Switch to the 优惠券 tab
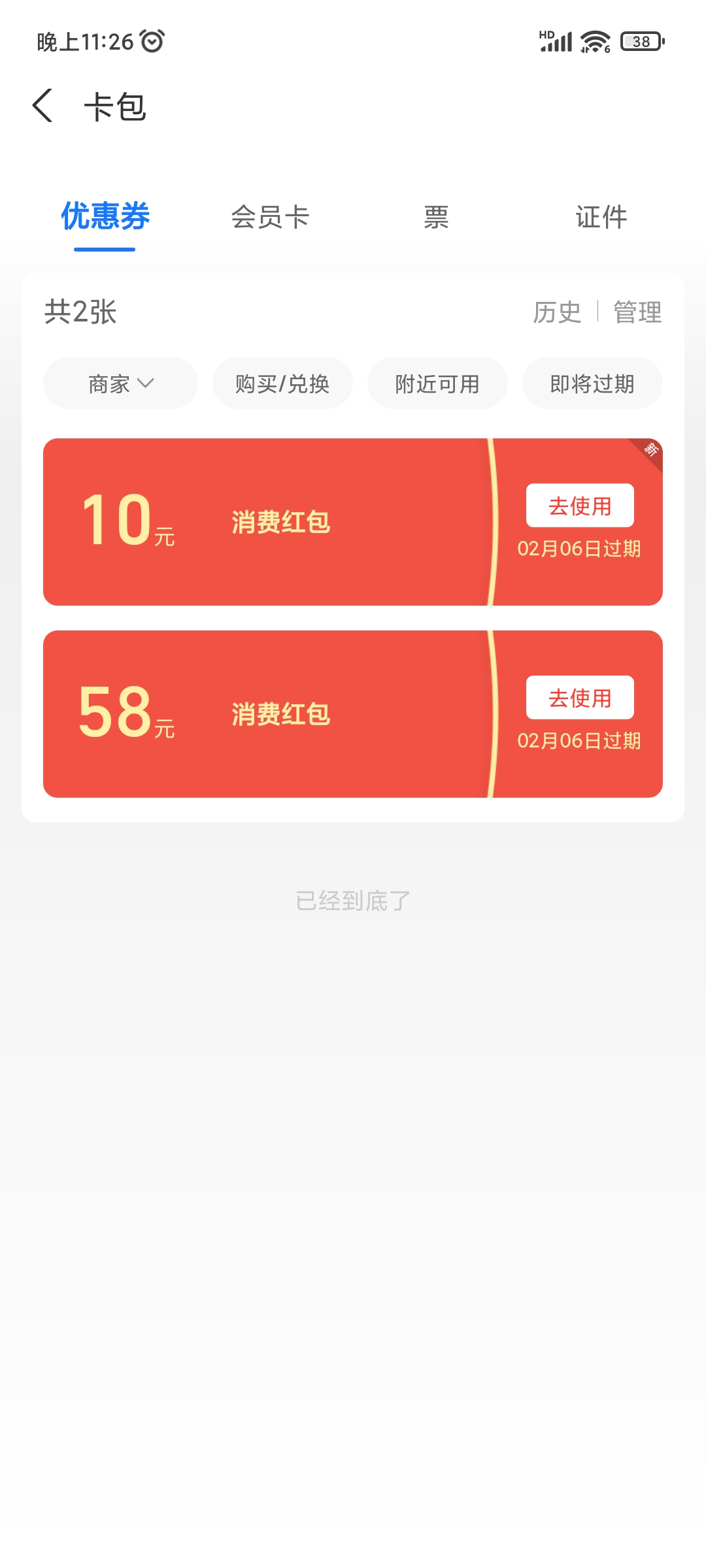The image size is (706, 1568). pyautogui.click(x=105, y=217)
